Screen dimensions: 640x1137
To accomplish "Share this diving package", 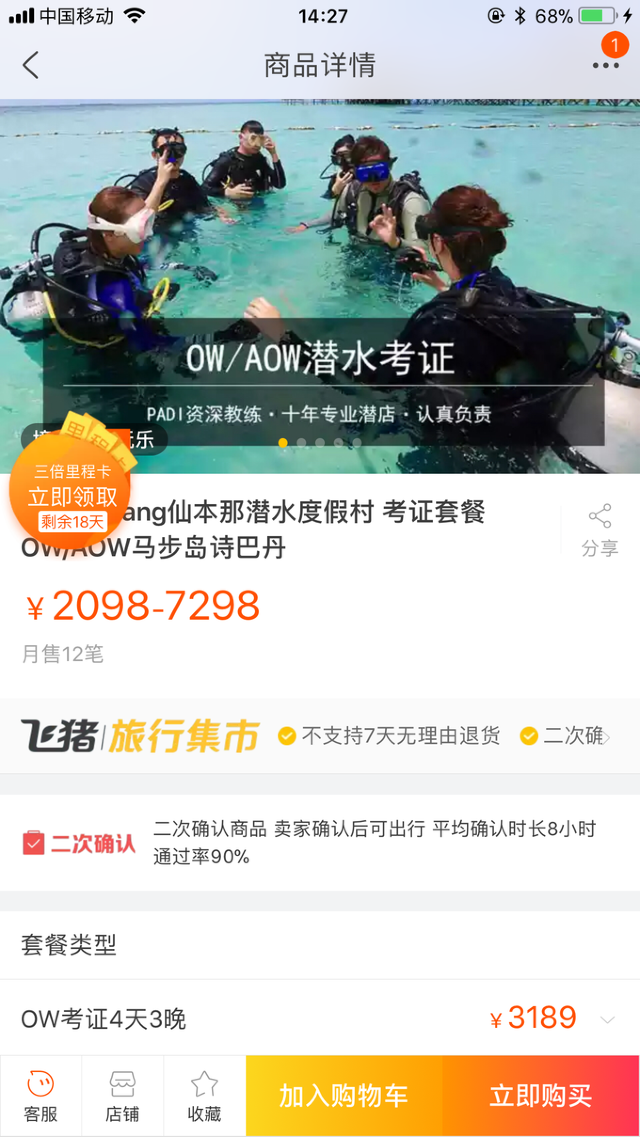I will click(x=600, y=530).
